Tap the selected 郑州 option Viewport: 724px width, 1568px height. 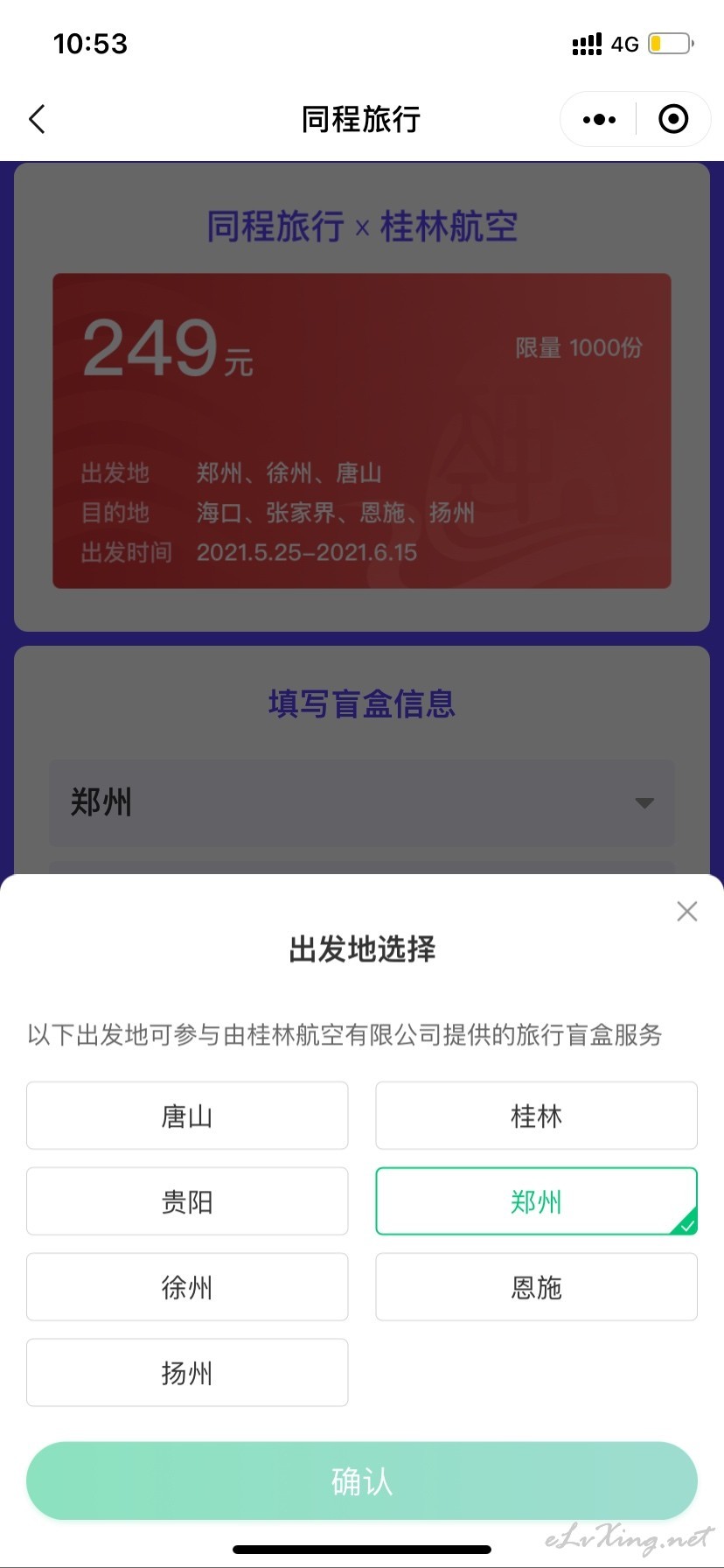pyautogui.click(x=537, y=1201)
